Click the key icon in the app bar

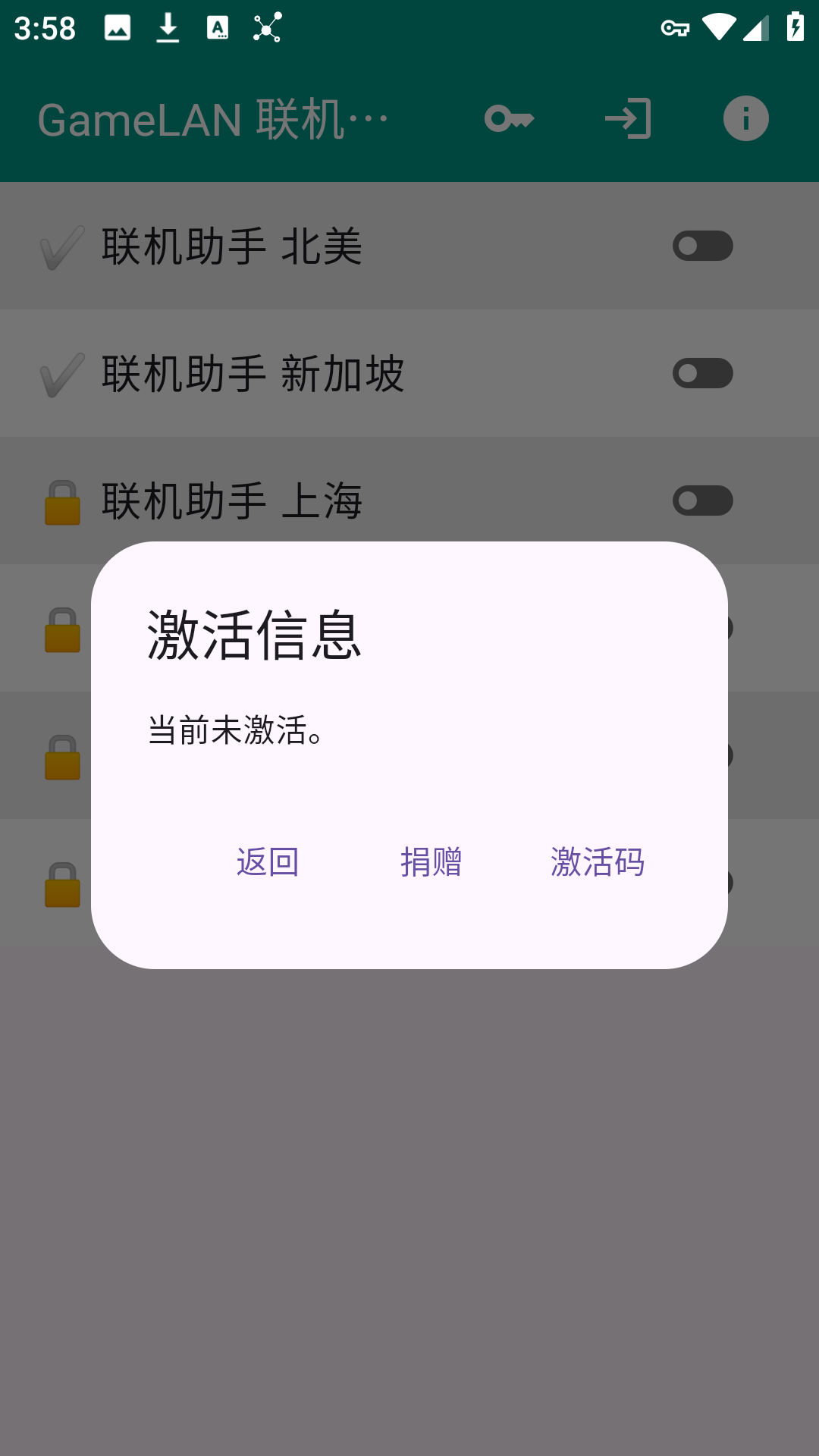(510, 118)
